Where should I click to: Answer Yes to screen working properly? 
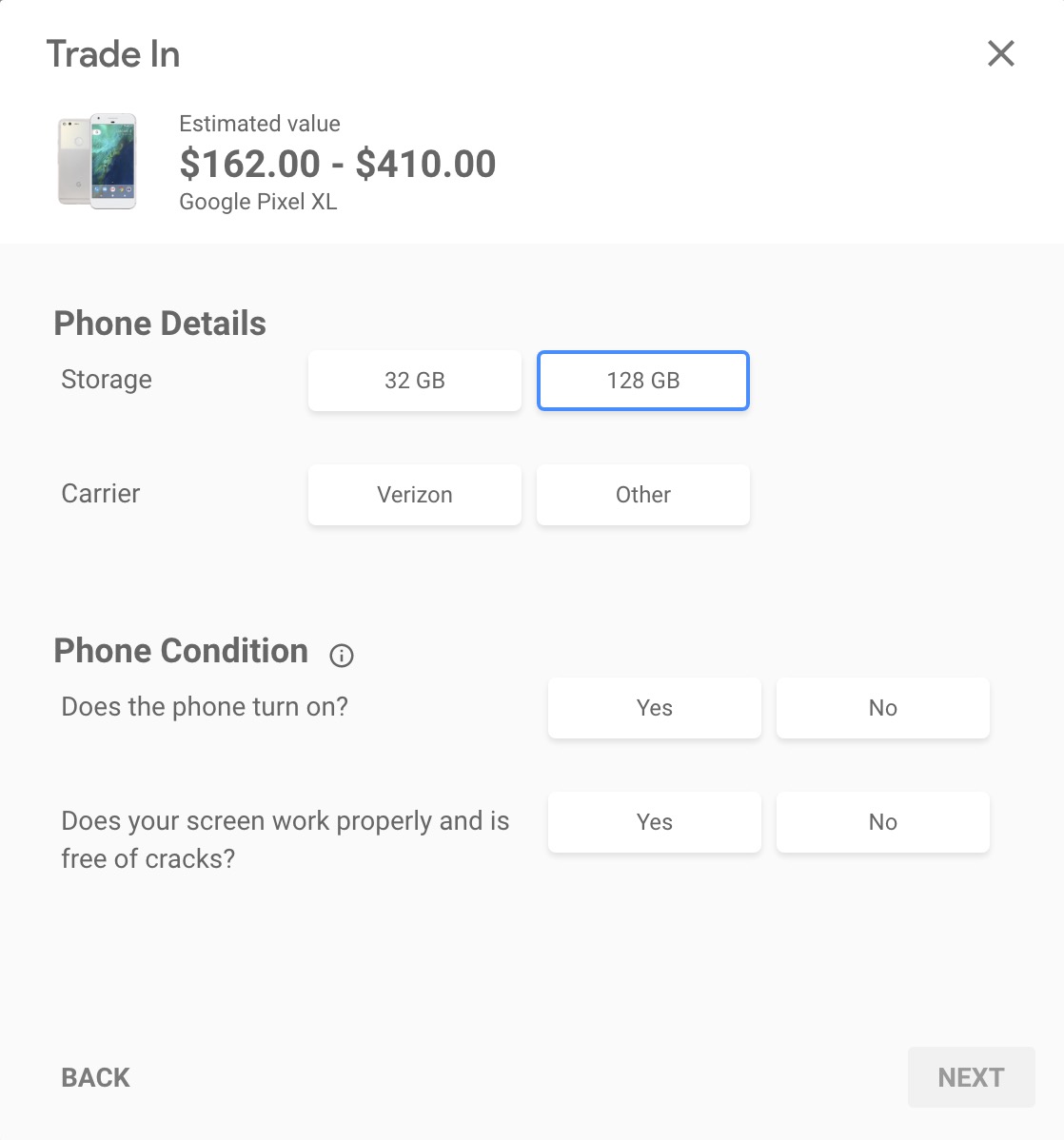tap(654, 822)
